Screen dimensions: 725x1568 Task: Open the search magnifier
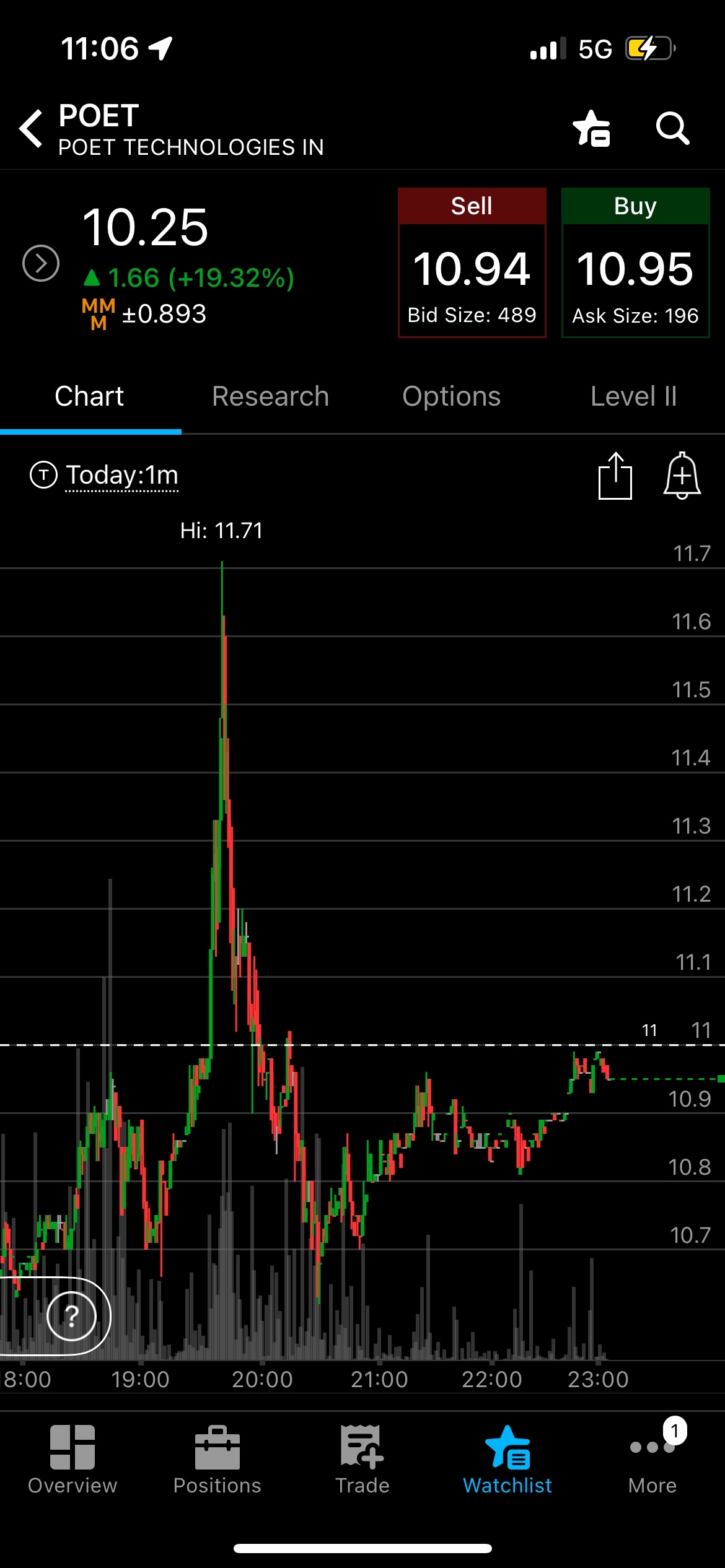tap(672, 128)
